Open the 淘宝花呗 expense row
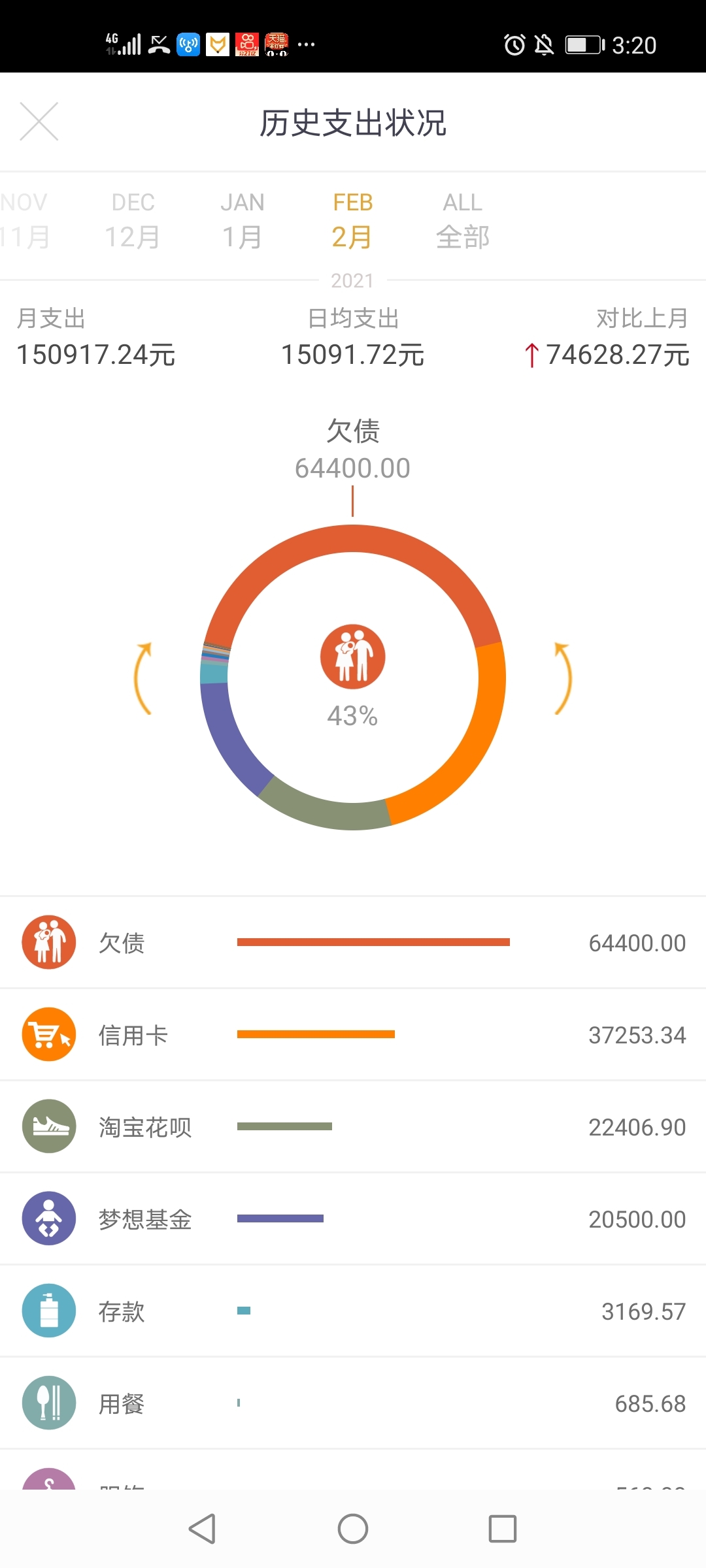Screen dimensions: 706x1568 353,1126
